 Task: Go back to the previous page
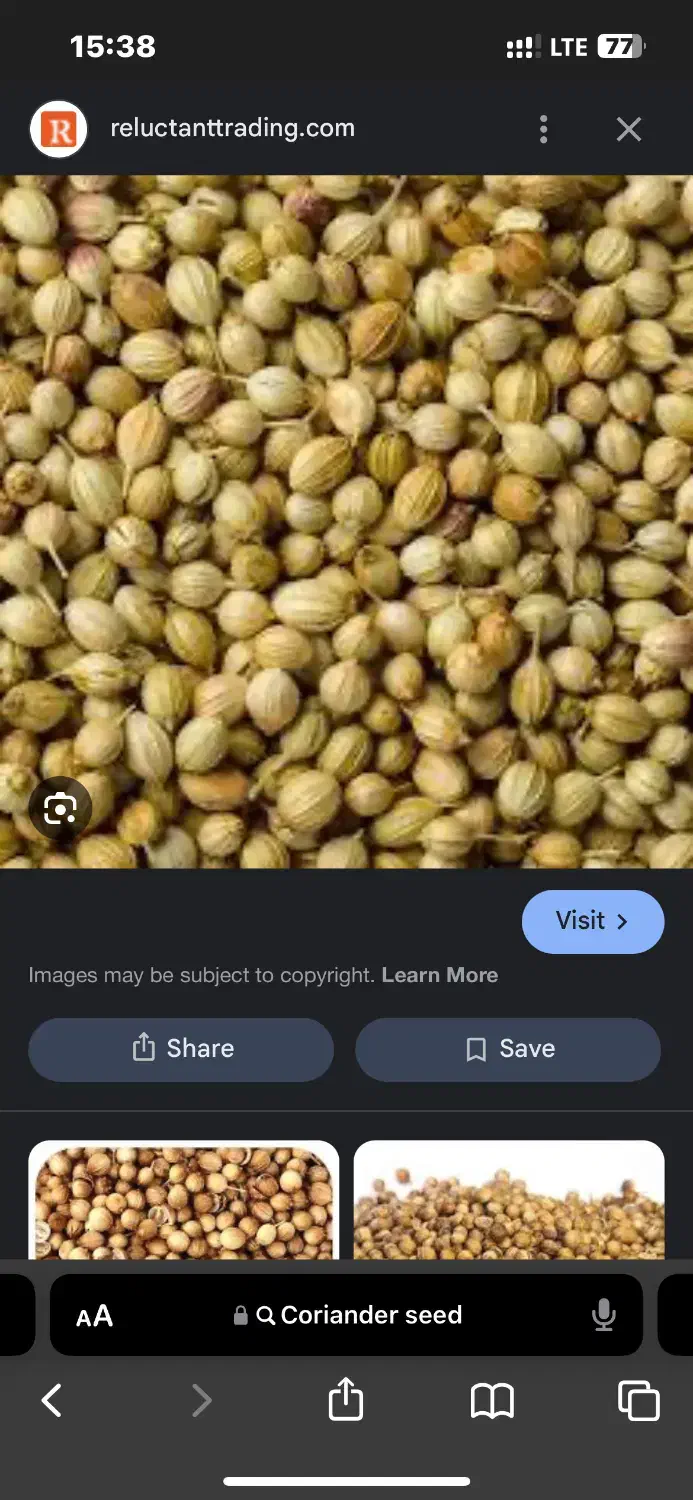[x=52, y=1400]
